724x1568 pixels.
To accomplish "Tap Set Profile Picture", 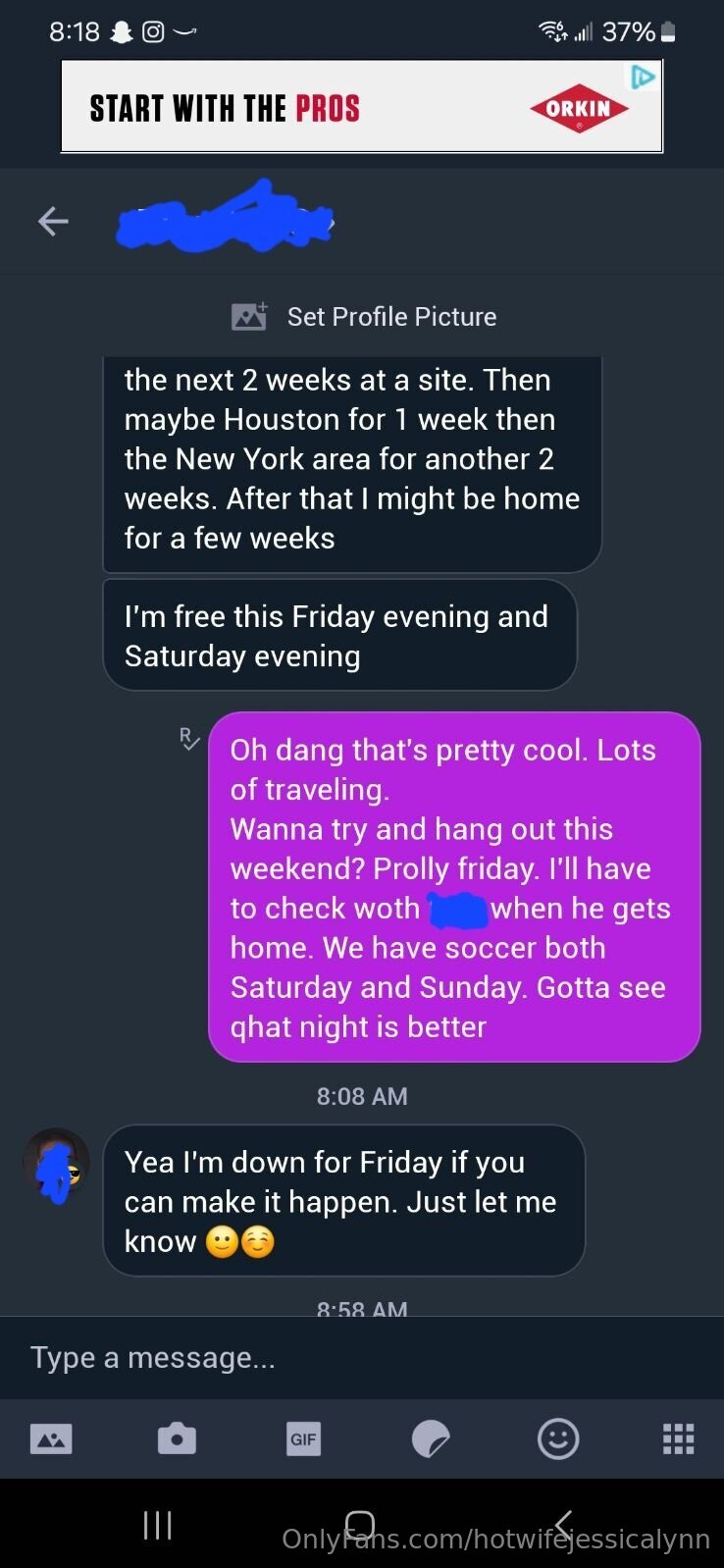I will click(x=364, y=316).
